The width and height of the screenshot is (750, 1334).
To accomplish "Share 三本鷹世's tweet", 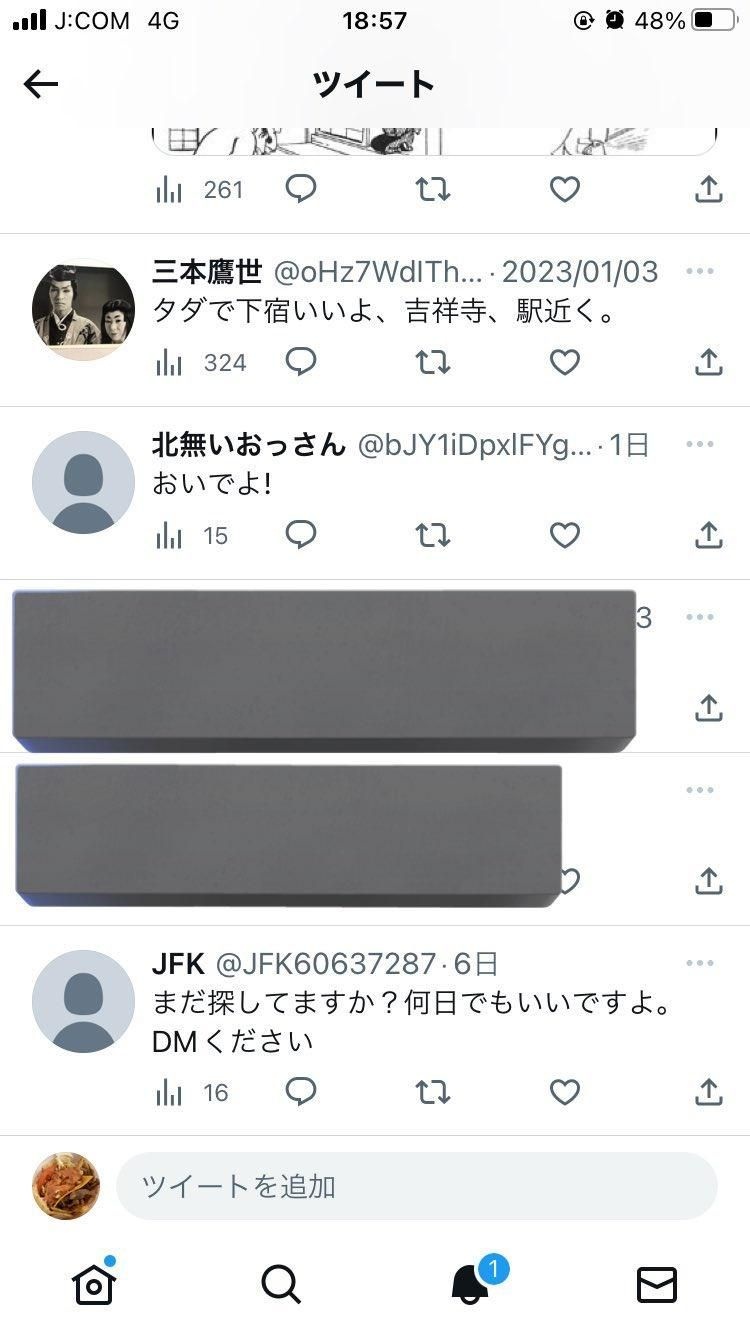I will pos(708,362).
